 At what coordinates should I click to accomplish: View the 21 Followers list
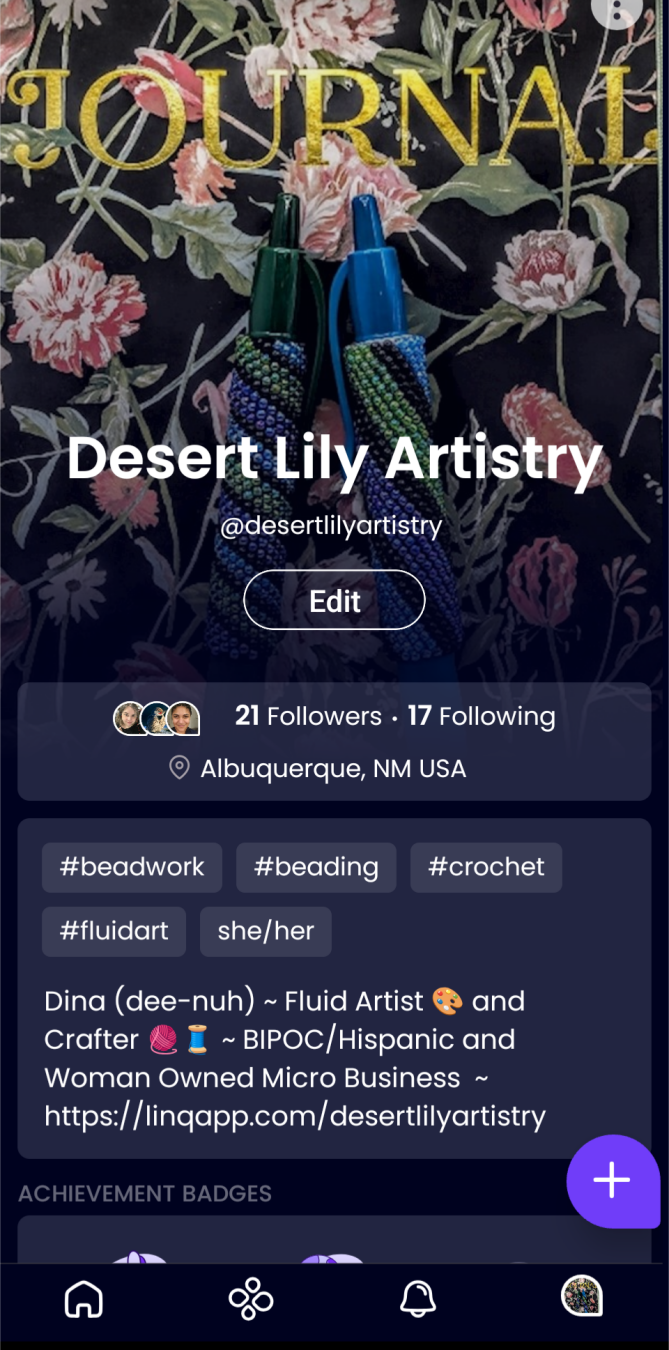pyautogui.click(x=308, y=716)
